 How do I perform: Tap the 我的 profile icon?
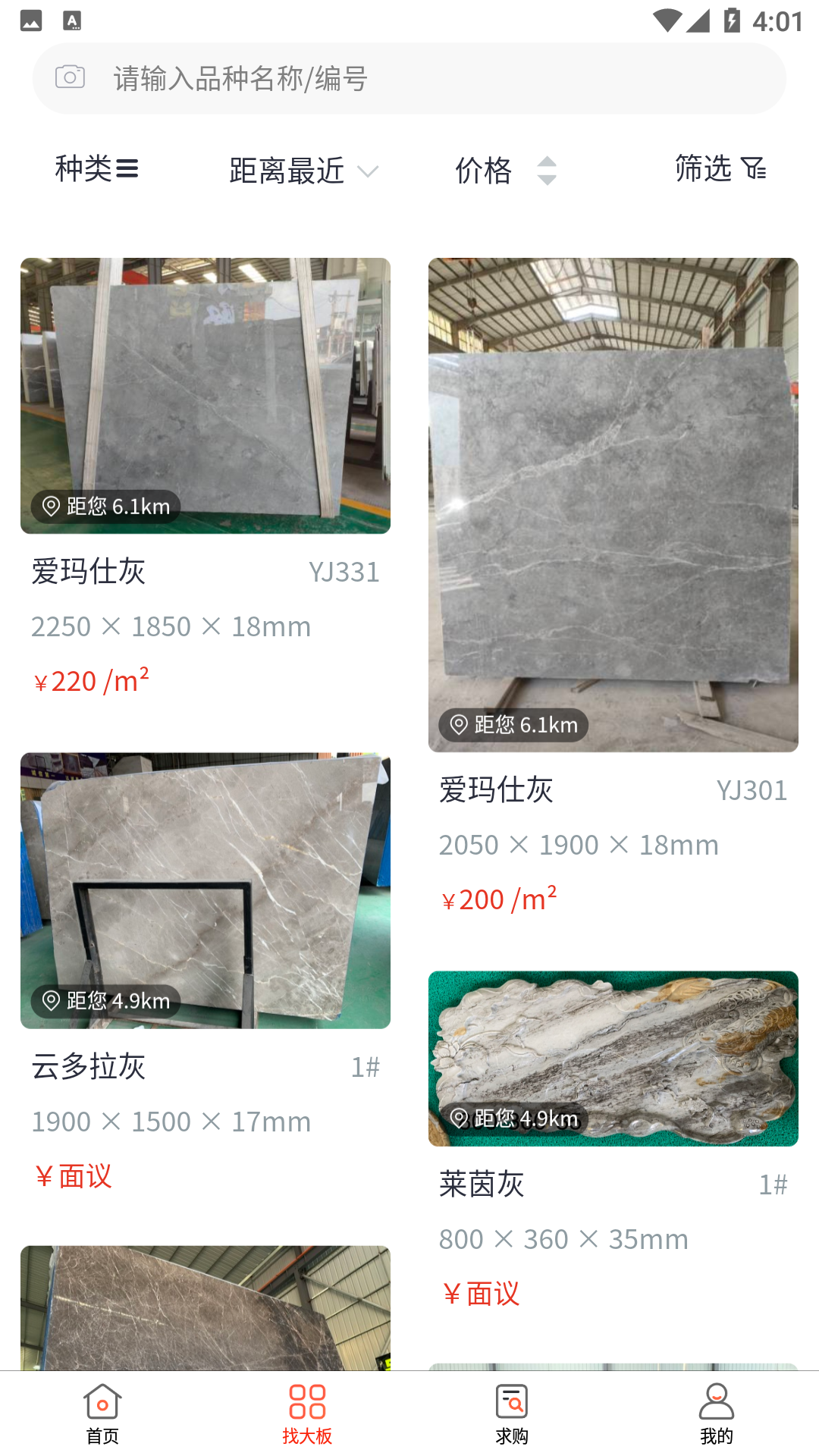(716, 1404)
